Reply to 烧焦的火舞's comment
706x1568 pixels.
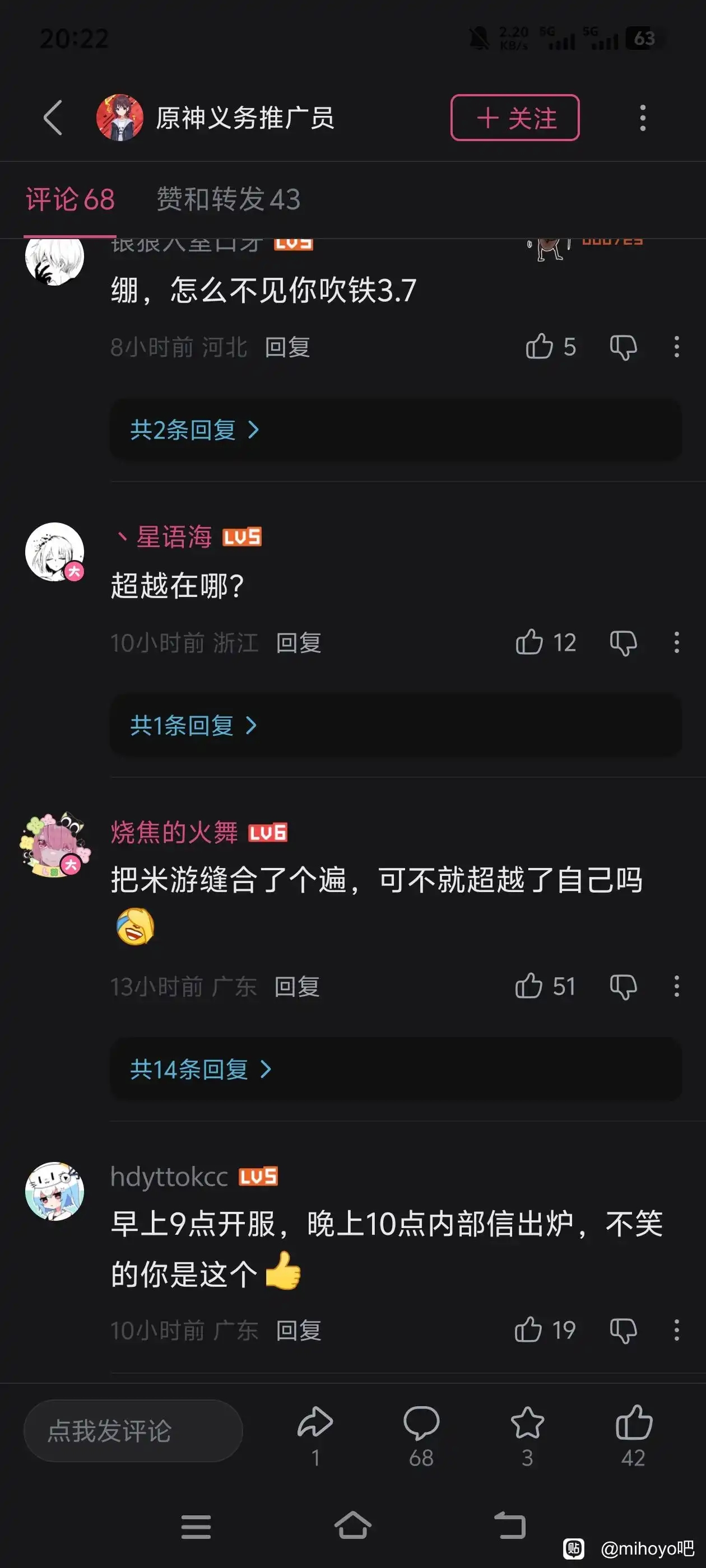coord(296,987)
